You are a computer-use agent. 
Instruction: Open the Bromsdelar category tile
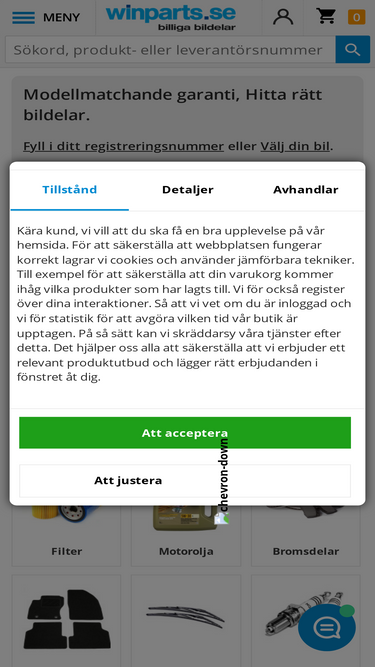pos(306,535)
